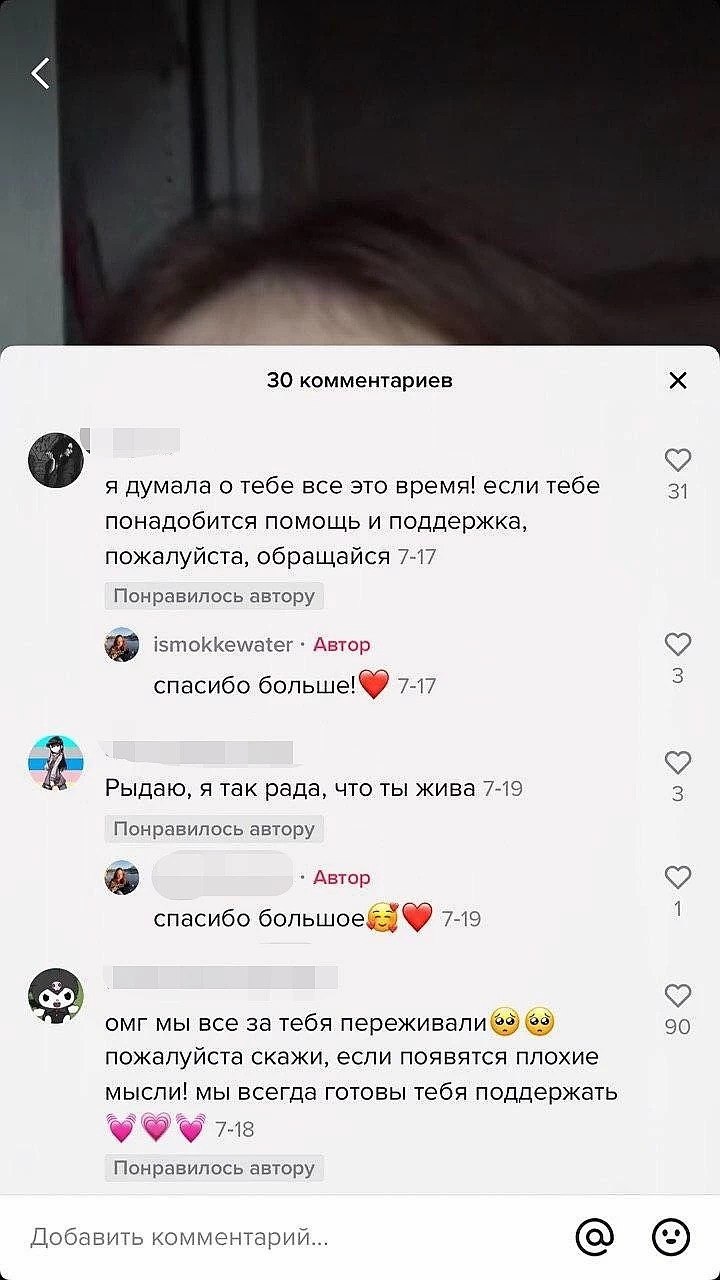720x1280 pixels.
Task: Open the avatar of the 'я думала о тебе' commenter
Action: (x=56, y=460)
